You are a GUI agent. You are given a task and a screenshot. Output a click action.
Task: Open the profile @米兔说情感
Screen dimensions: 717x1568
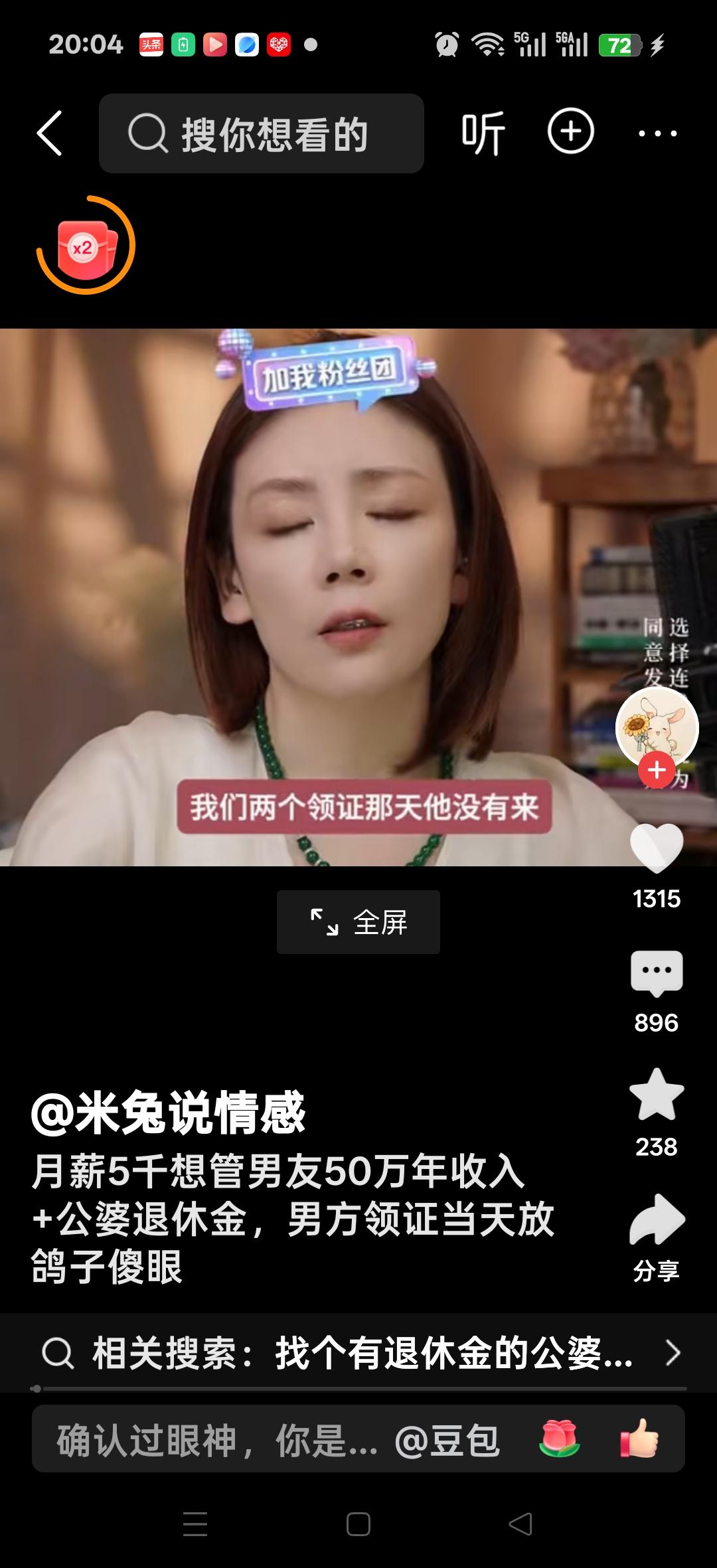coord(168,1113)
